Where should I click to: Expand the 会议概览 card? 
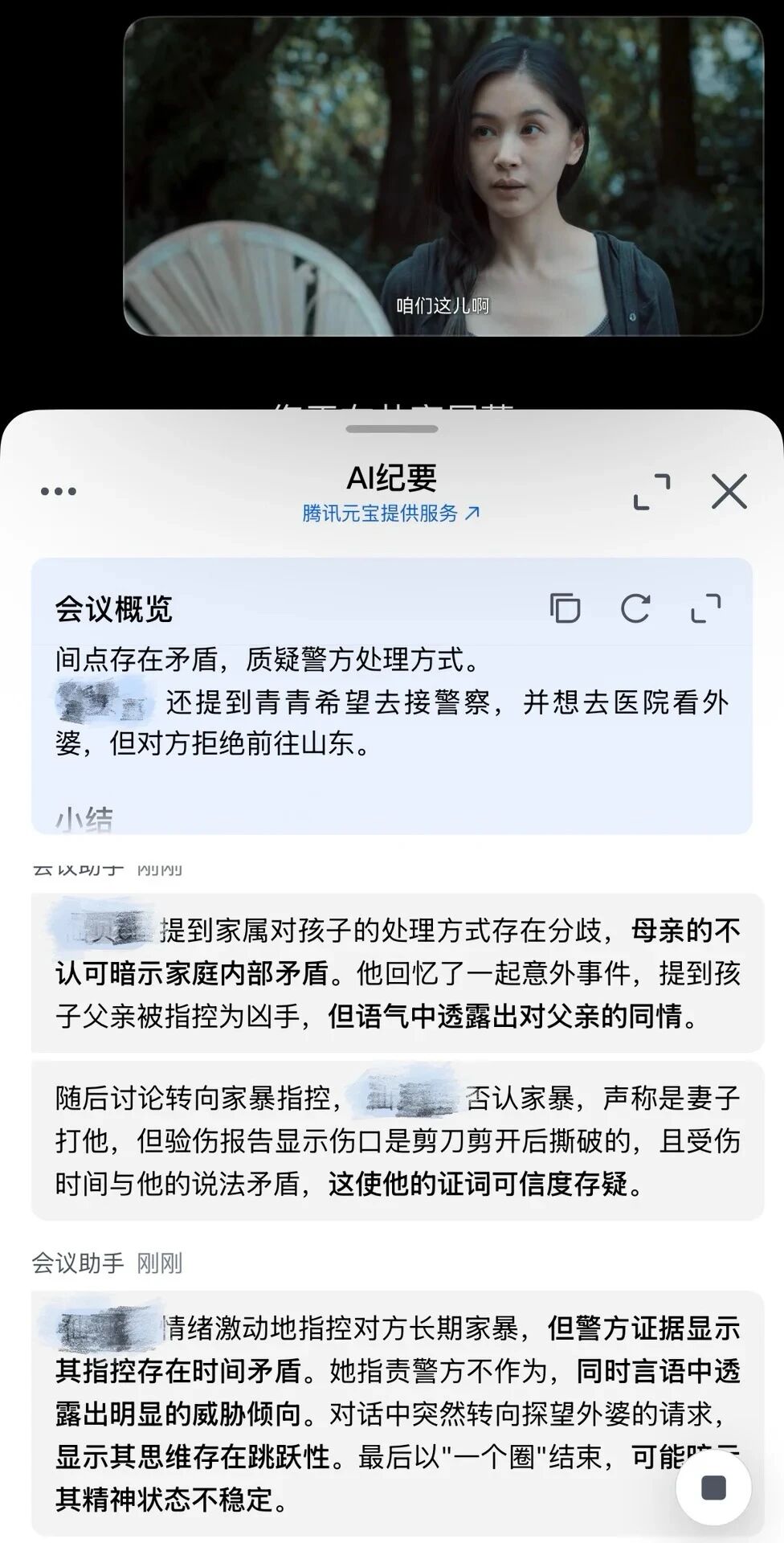[x=706, y=608]
